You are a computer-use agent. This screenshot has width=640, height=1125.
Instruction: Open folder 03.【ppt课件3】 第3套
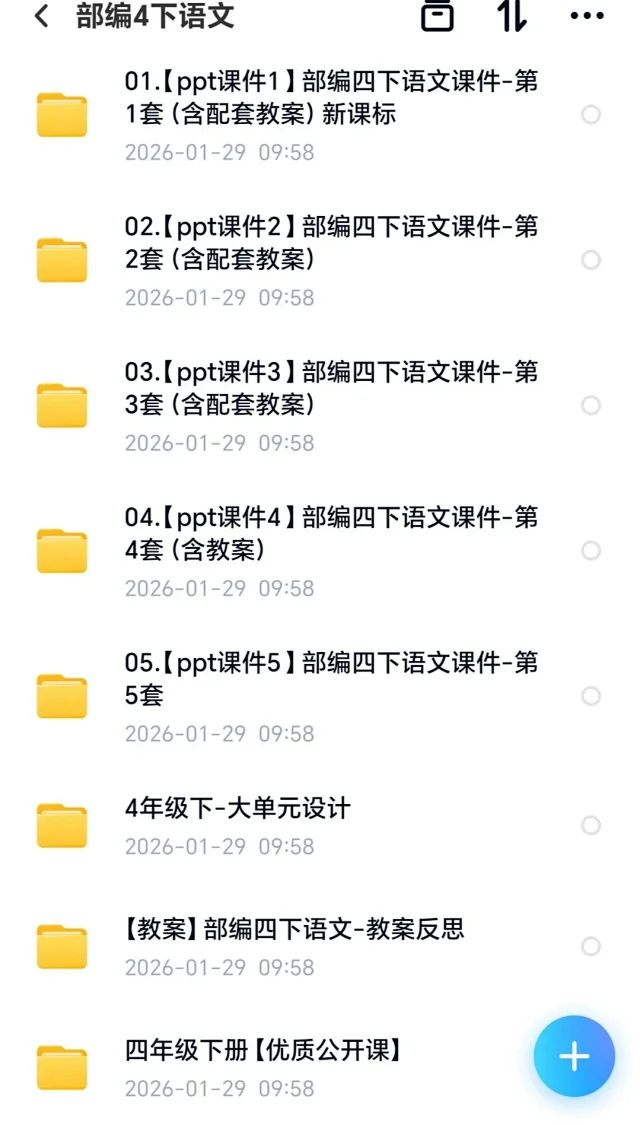click(x=330, y=388)
